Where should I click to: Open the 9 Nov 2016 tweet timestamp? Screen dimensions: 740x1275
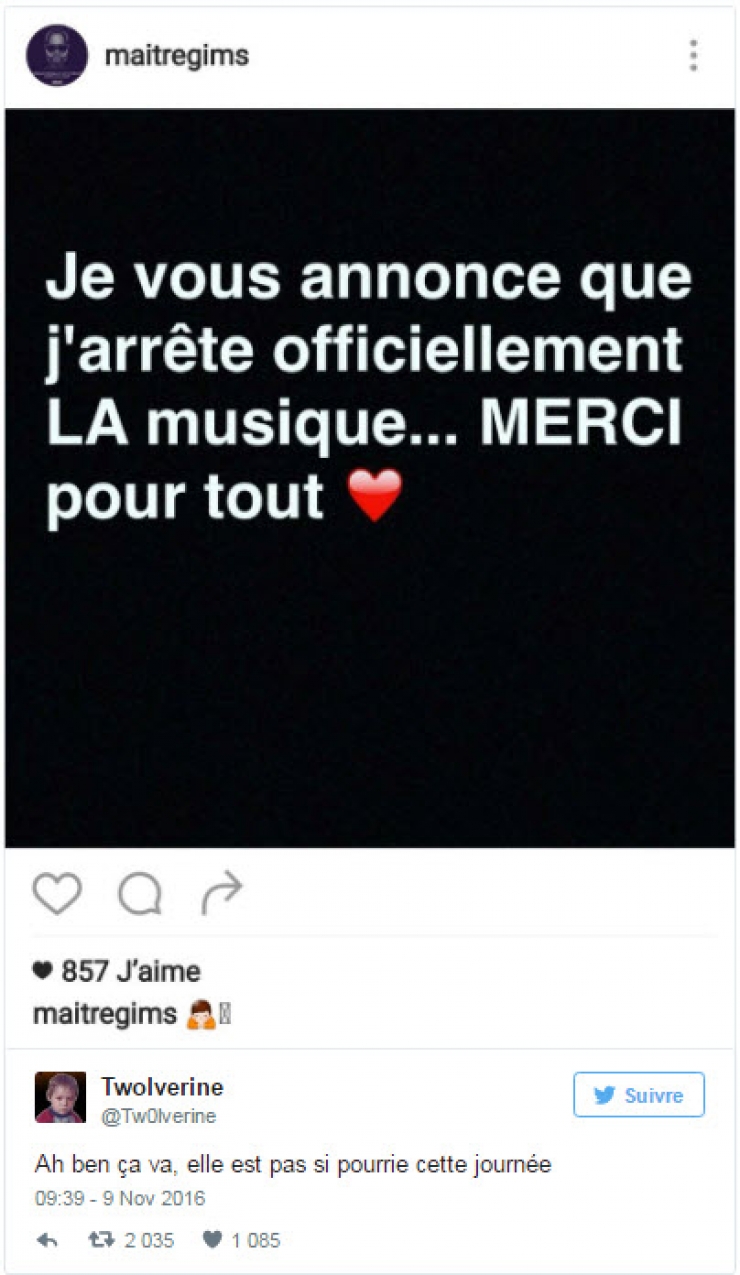[x=119, y=1198]
